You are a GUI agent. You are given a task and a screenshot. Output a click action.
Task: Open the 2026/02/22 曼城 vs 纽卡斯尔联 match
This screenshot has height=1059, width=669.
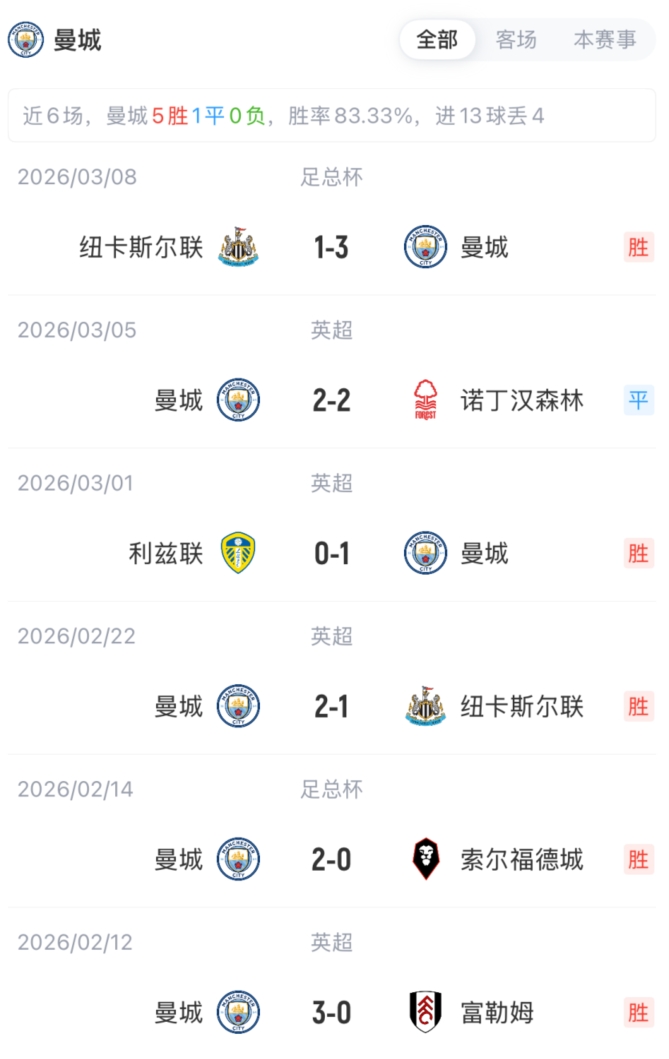point(332,707)
